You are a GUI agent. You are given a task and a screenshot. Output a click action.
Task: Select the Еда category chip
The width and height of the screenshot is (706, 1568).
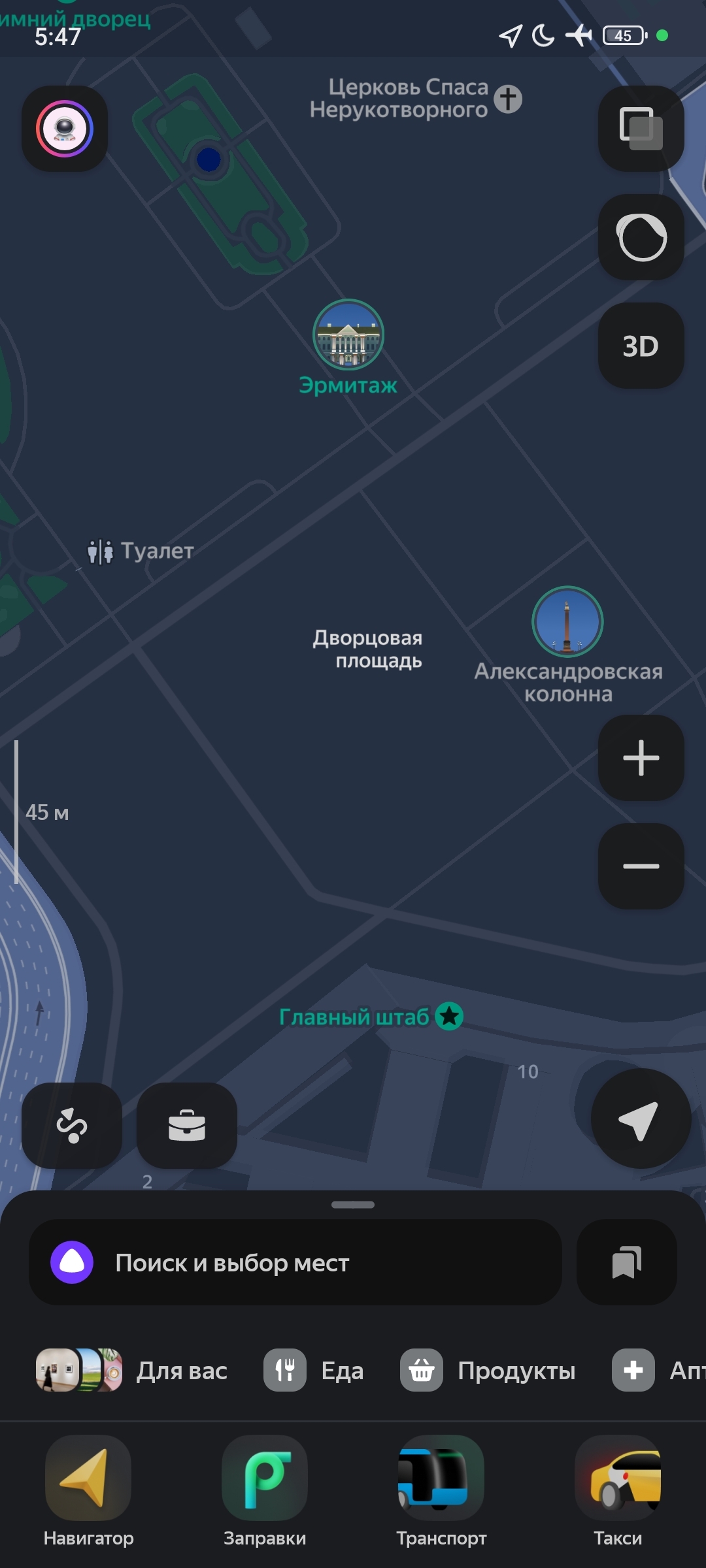[314, 1370]
